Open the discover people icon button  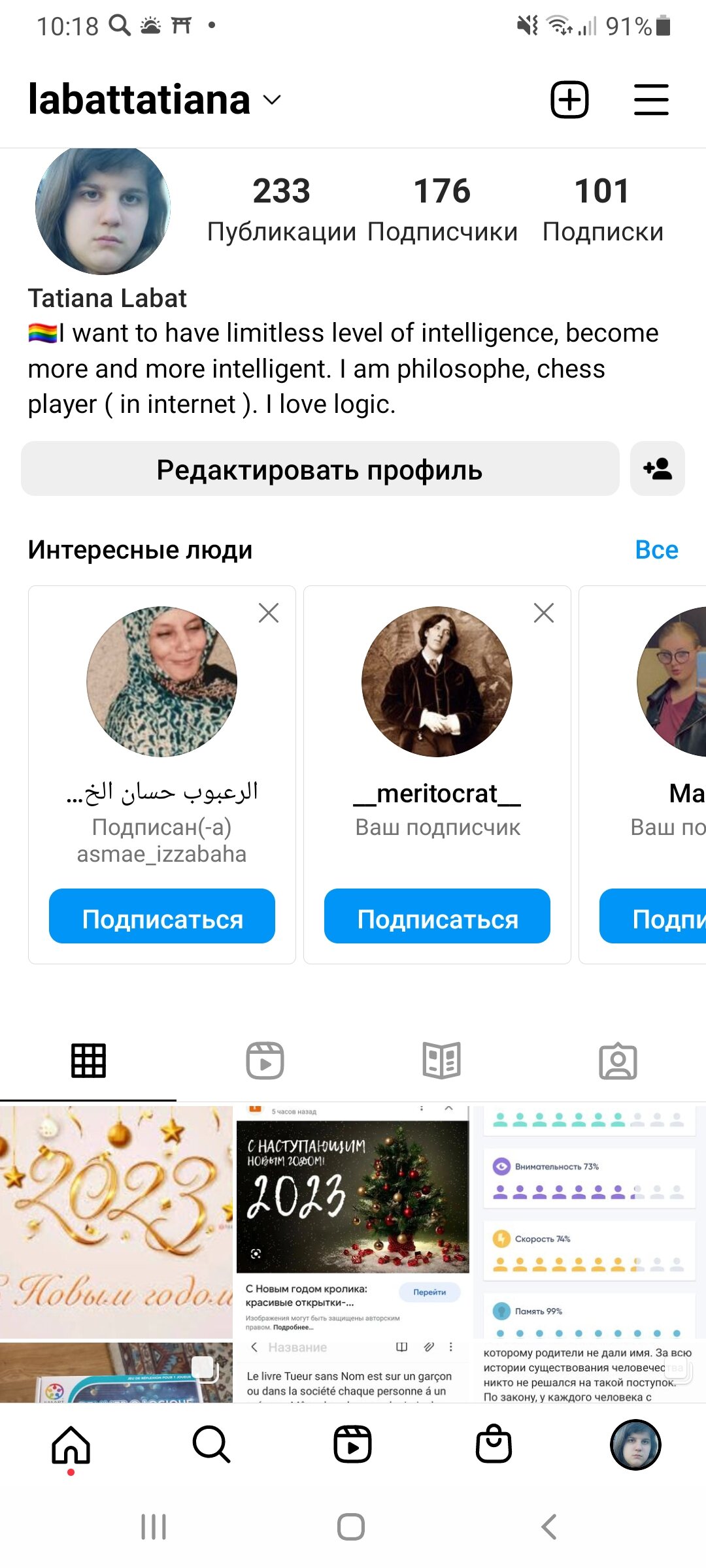click(658, 469)
